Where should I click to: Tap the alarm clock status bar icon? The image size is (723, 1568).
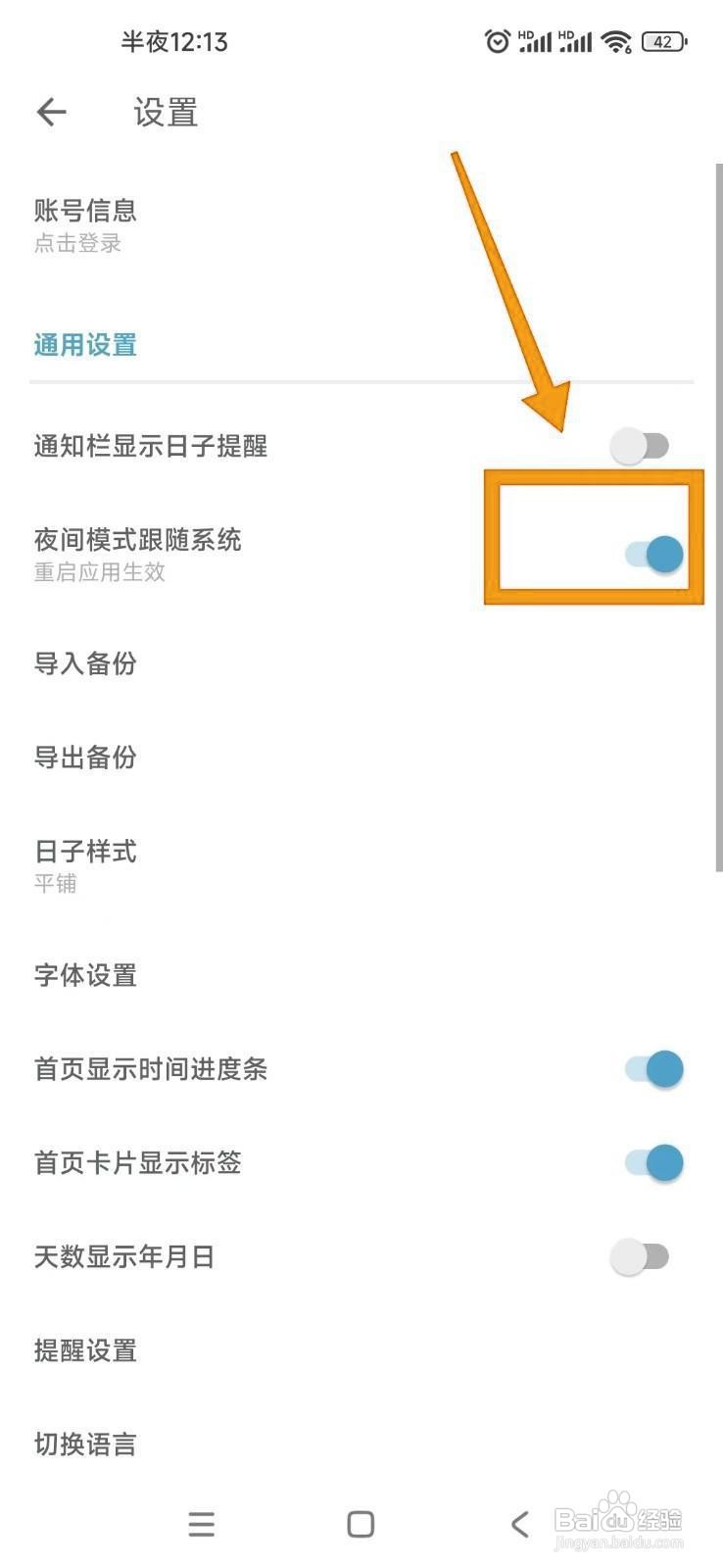click(497, 40)
